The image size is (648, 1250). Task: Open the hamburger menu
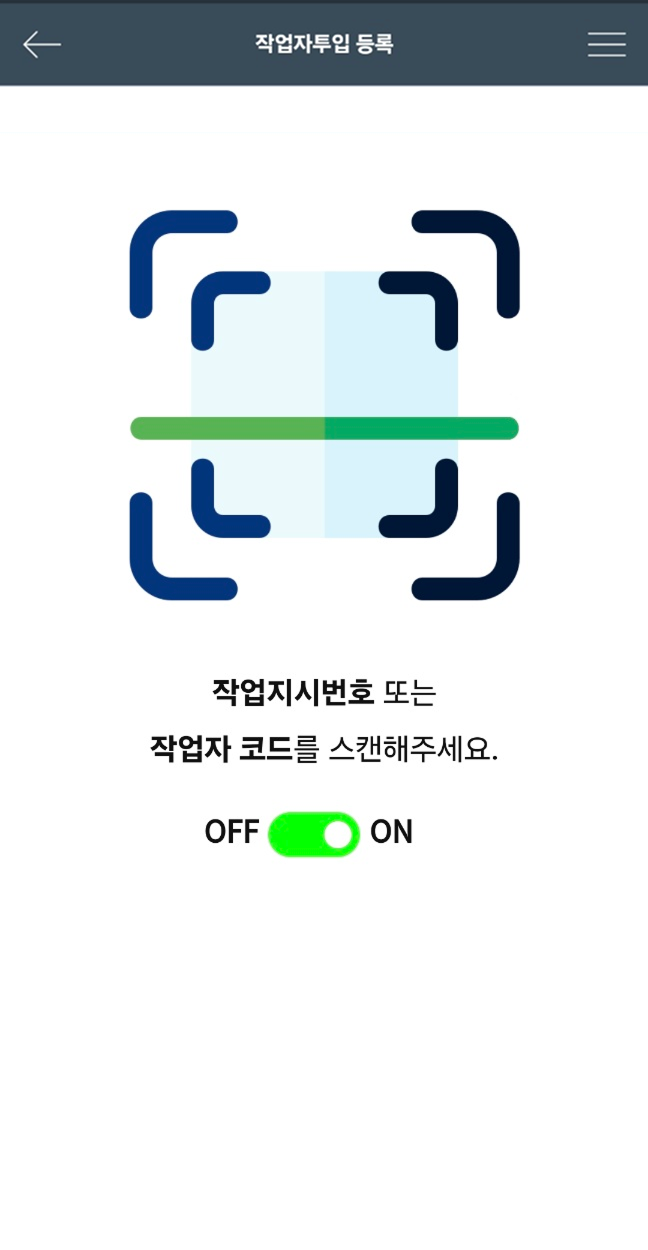pos(606,44)
